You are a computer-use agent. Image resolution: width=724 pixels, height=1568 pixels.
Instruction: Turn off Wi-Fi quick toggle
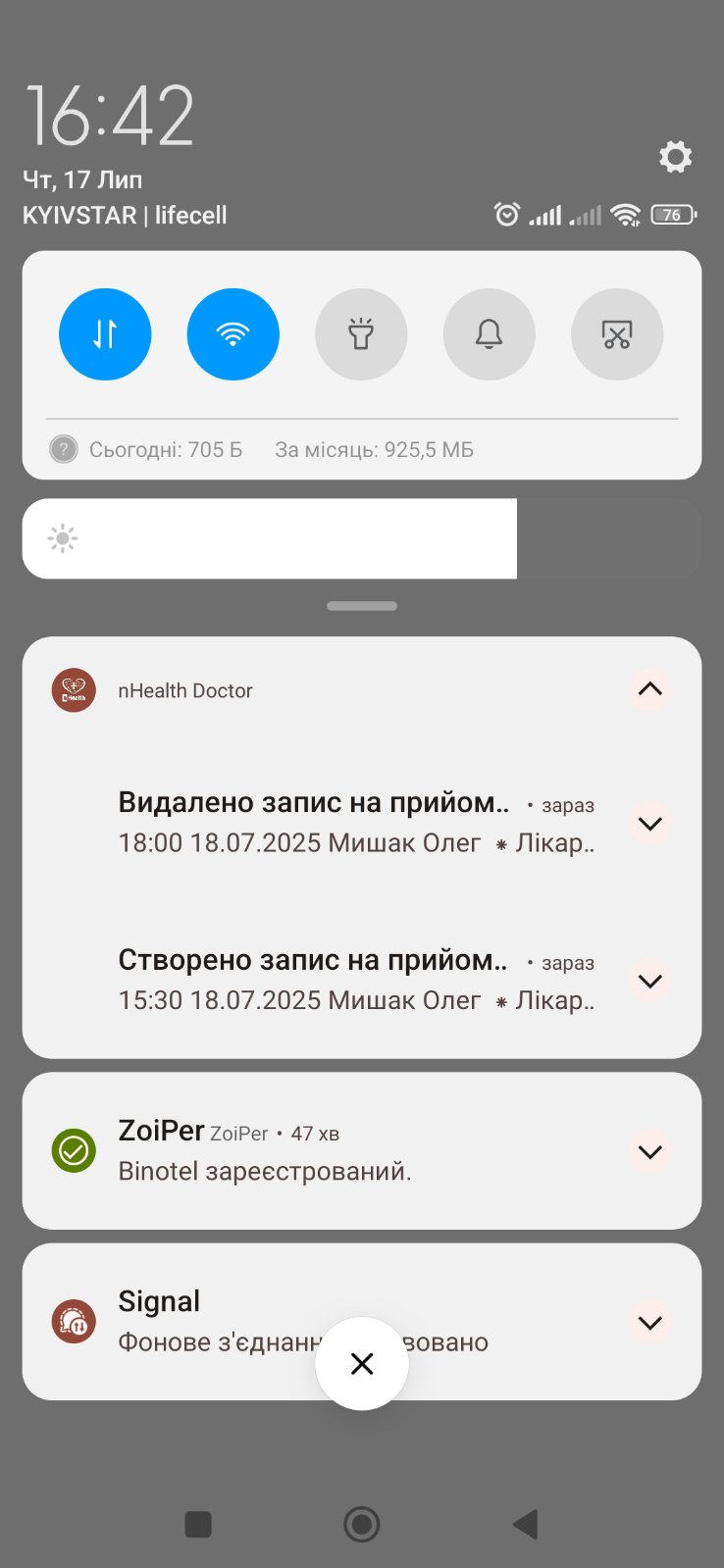tap(233, 334)
